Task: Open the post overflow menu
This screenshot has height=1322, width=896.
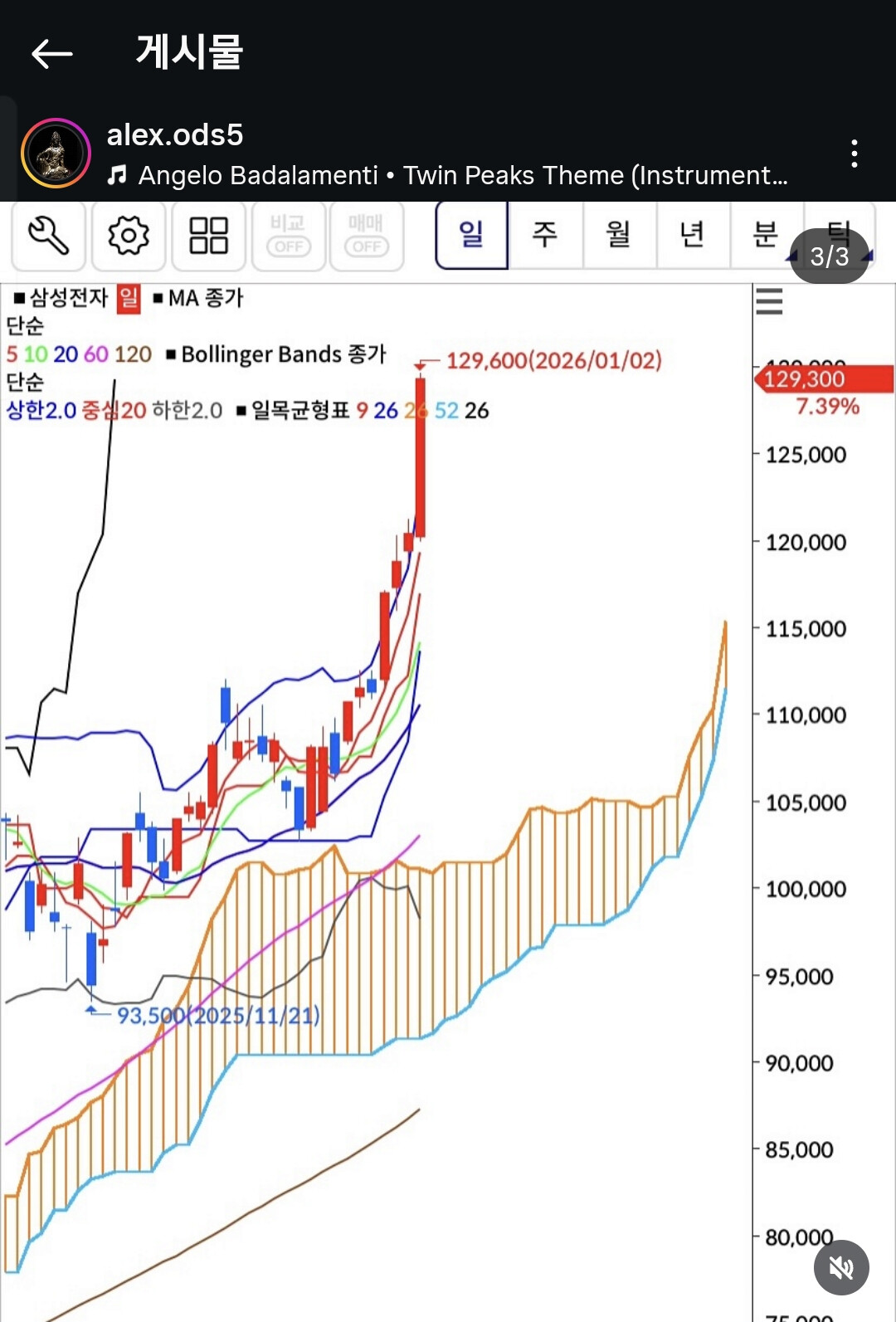Action: click(x=854, y=154)
